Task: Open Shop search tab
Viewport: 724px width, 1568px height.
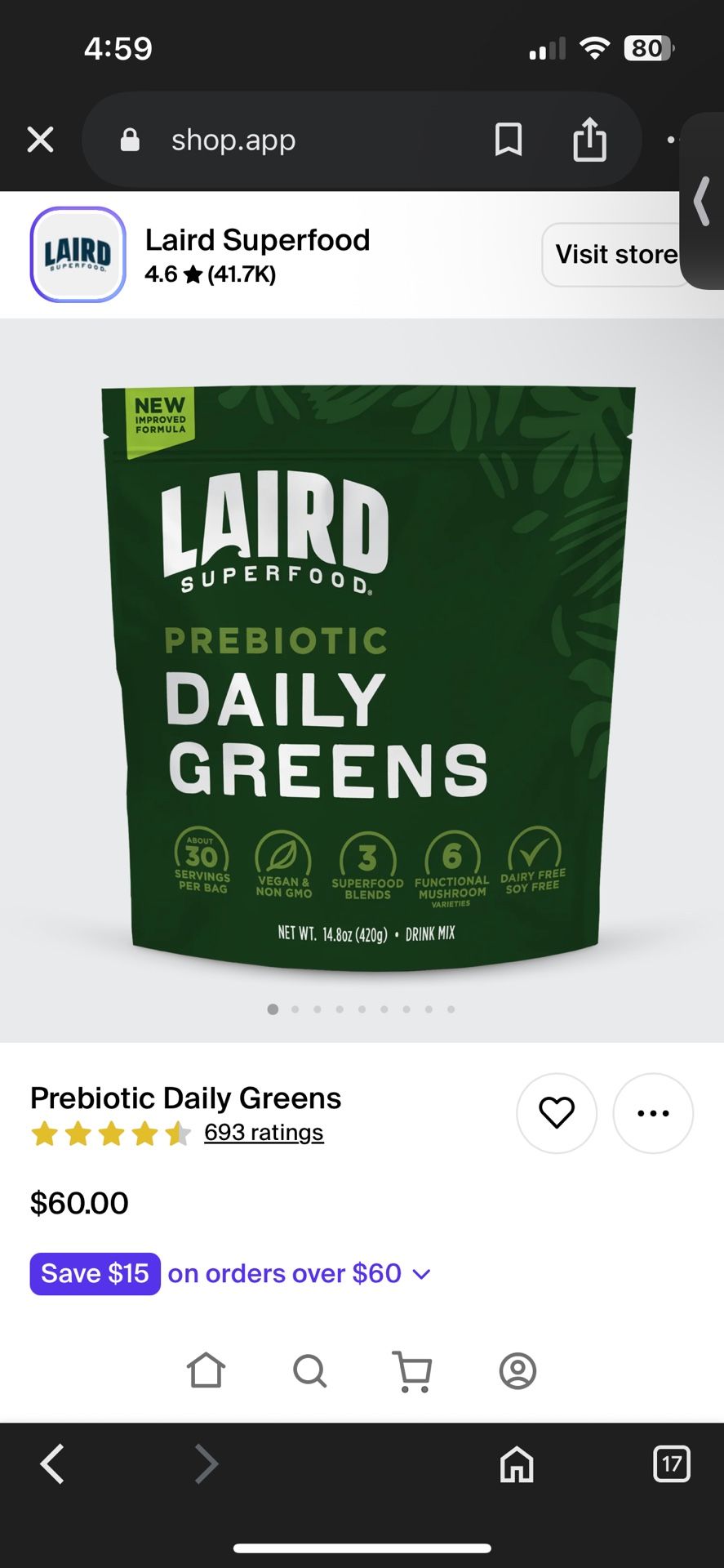Action: pyautogui.click(x=309, y=1370)
